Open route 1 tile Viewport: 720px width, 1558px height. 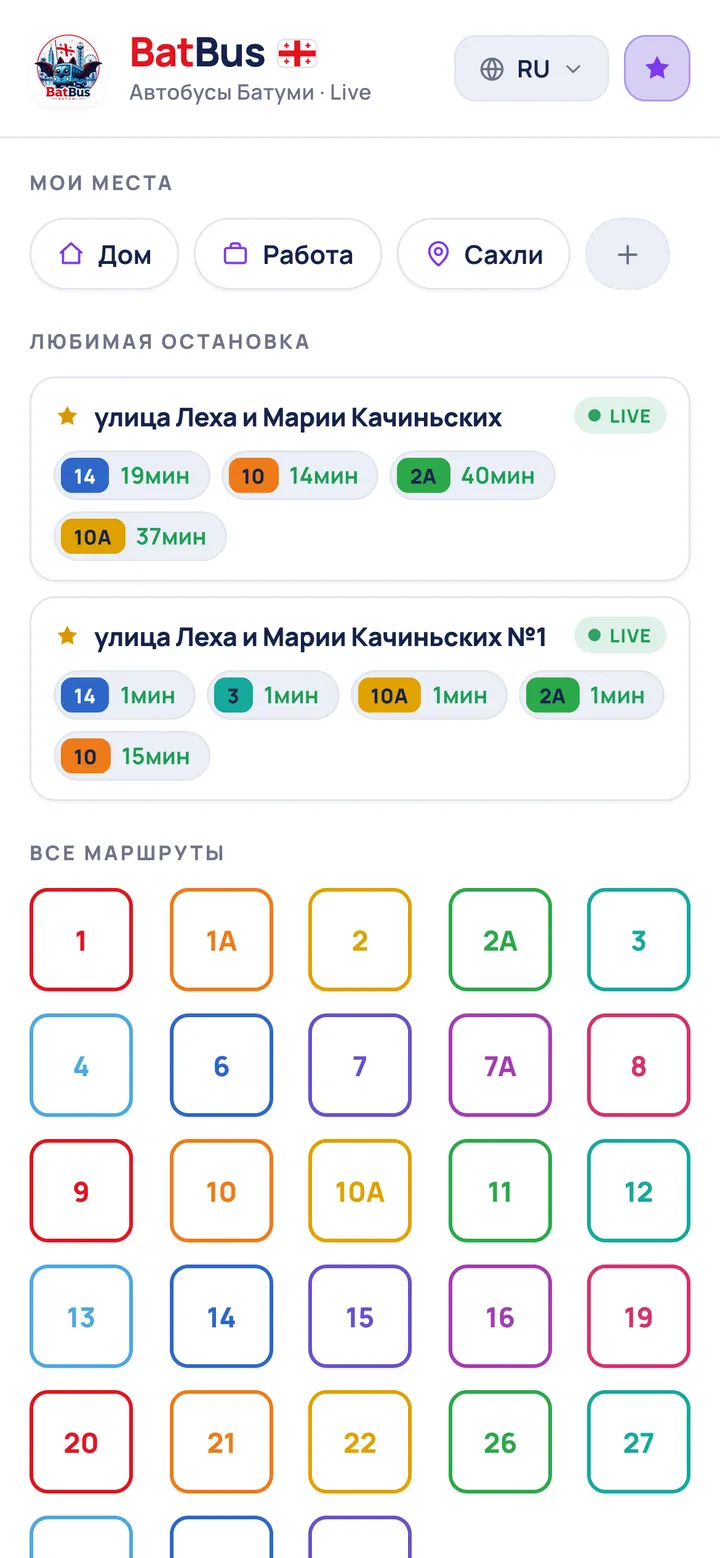coord(81,940)
